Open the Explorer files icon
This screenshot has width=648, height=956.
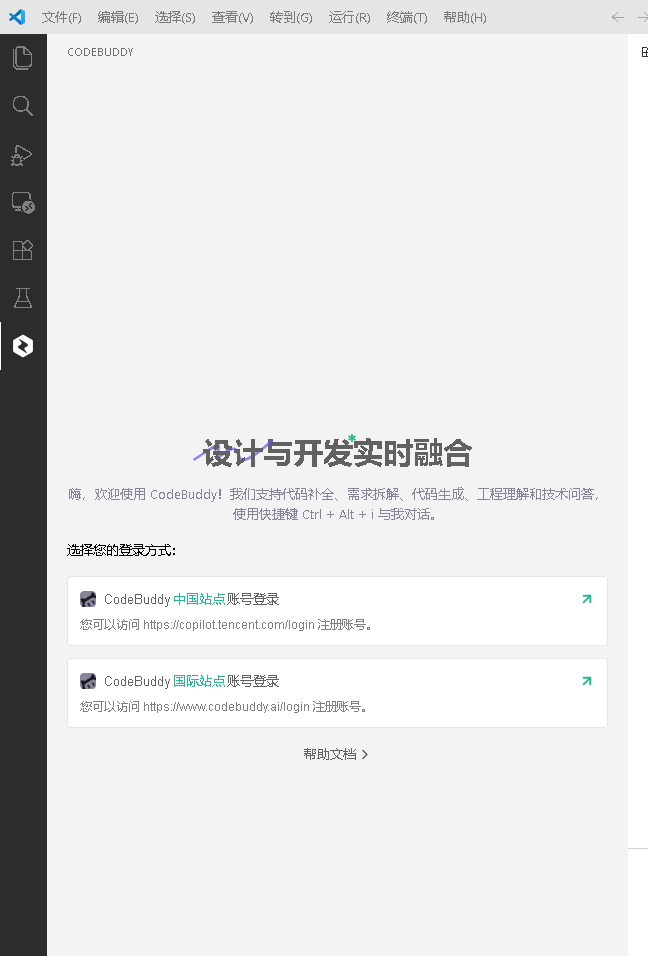pos(22,58)
